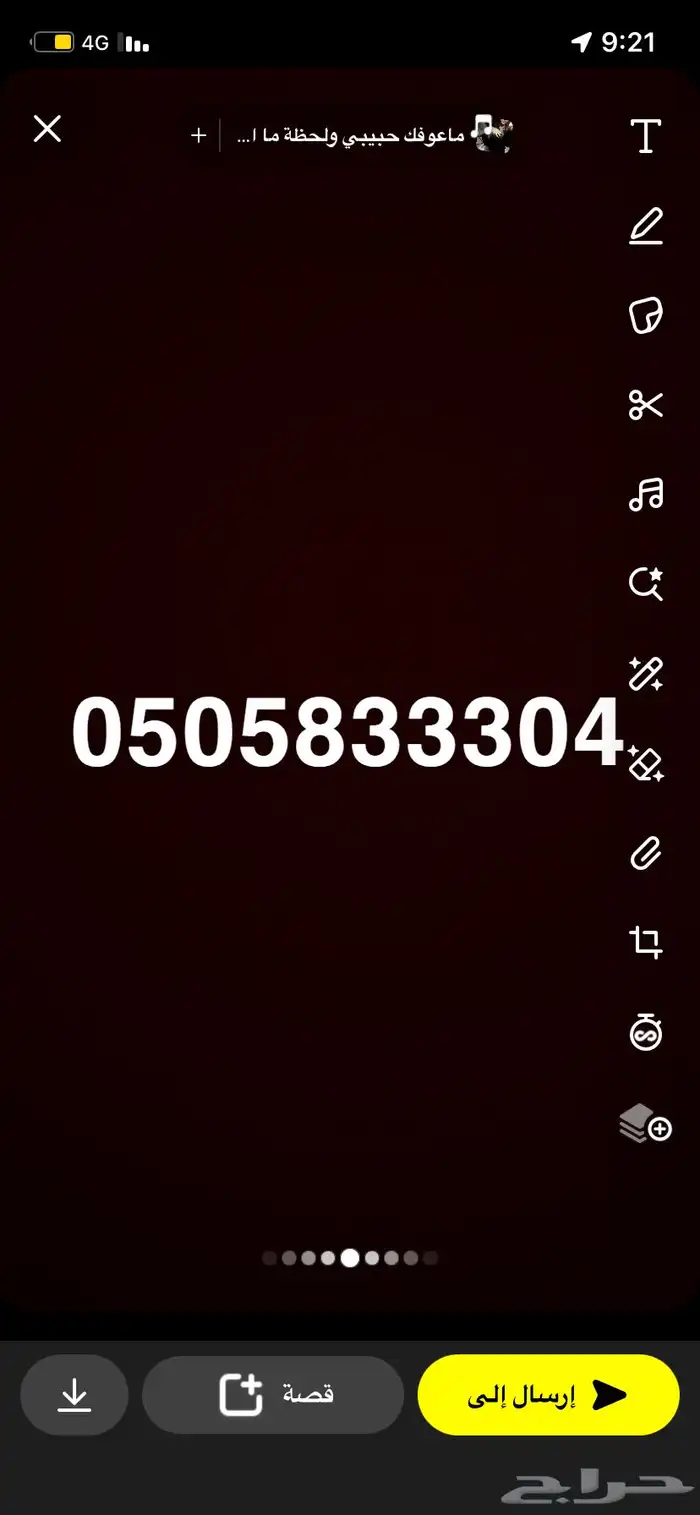Attach a link with the paperclip
Screen dimensions: 700x1515
point(646,853)
